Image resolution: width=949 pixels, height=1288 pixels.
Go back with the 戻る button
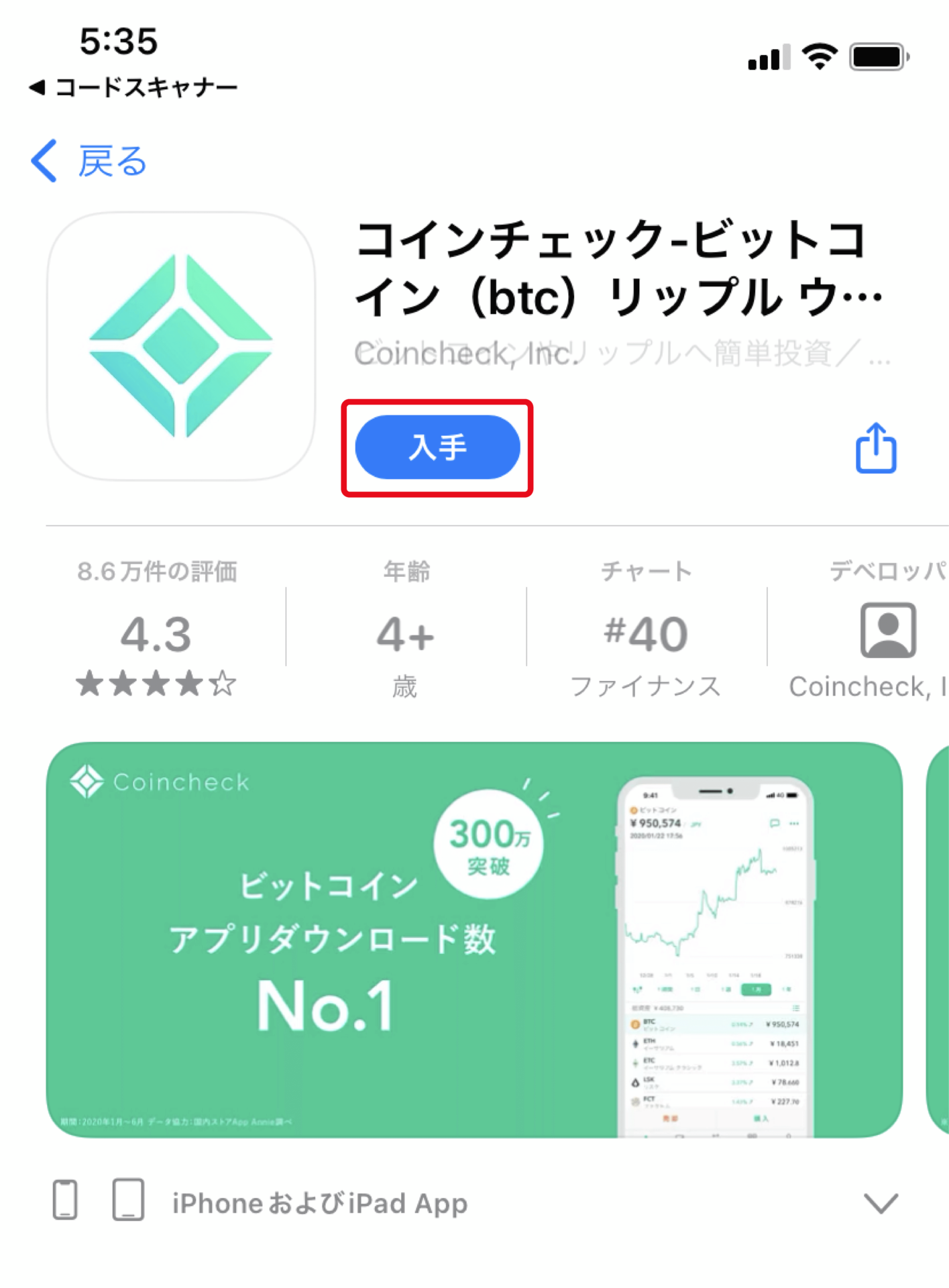pos(89,161)
